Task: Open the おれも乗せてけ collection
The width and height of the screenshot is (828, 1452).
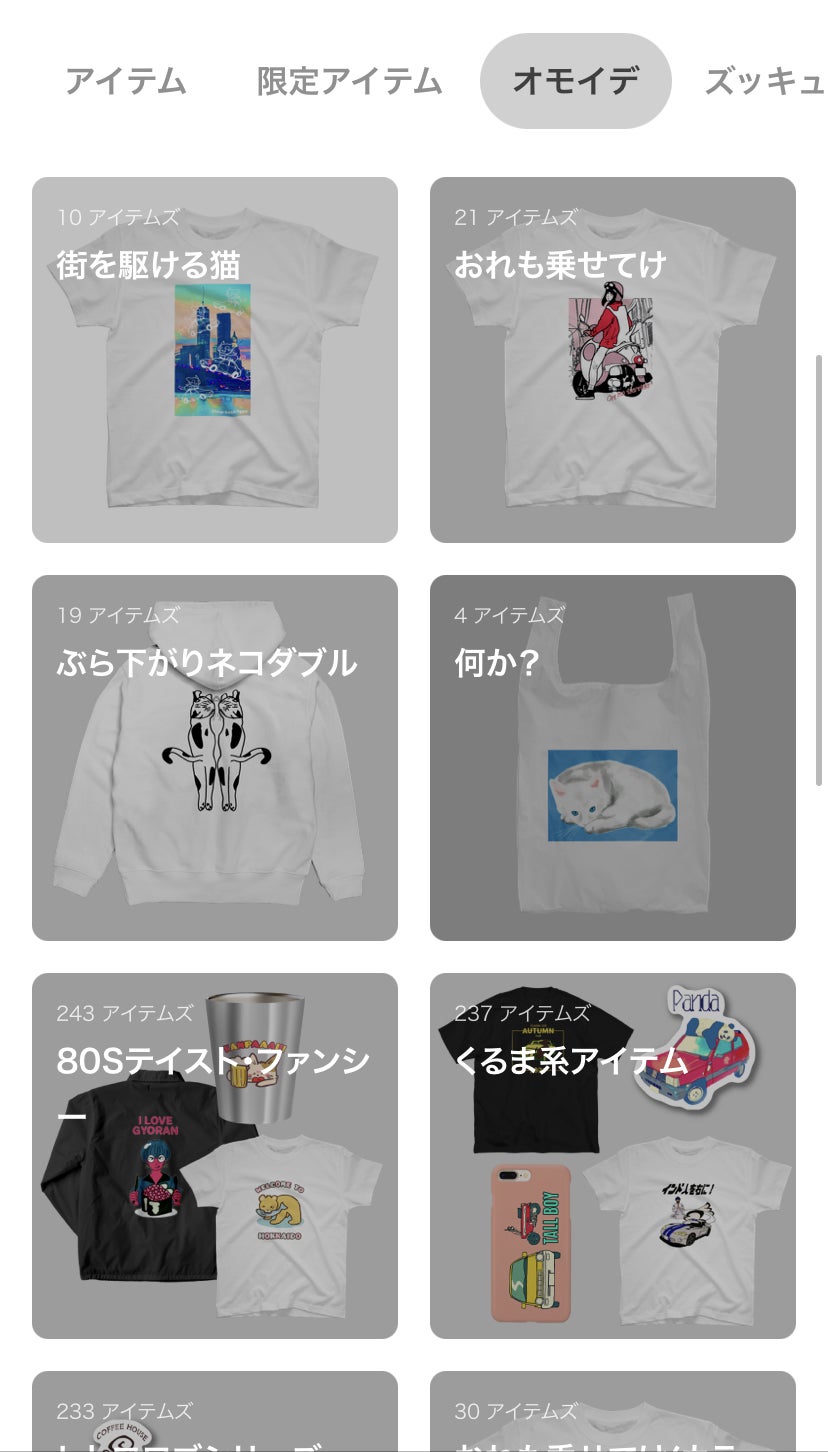Action: pos(613,360)
